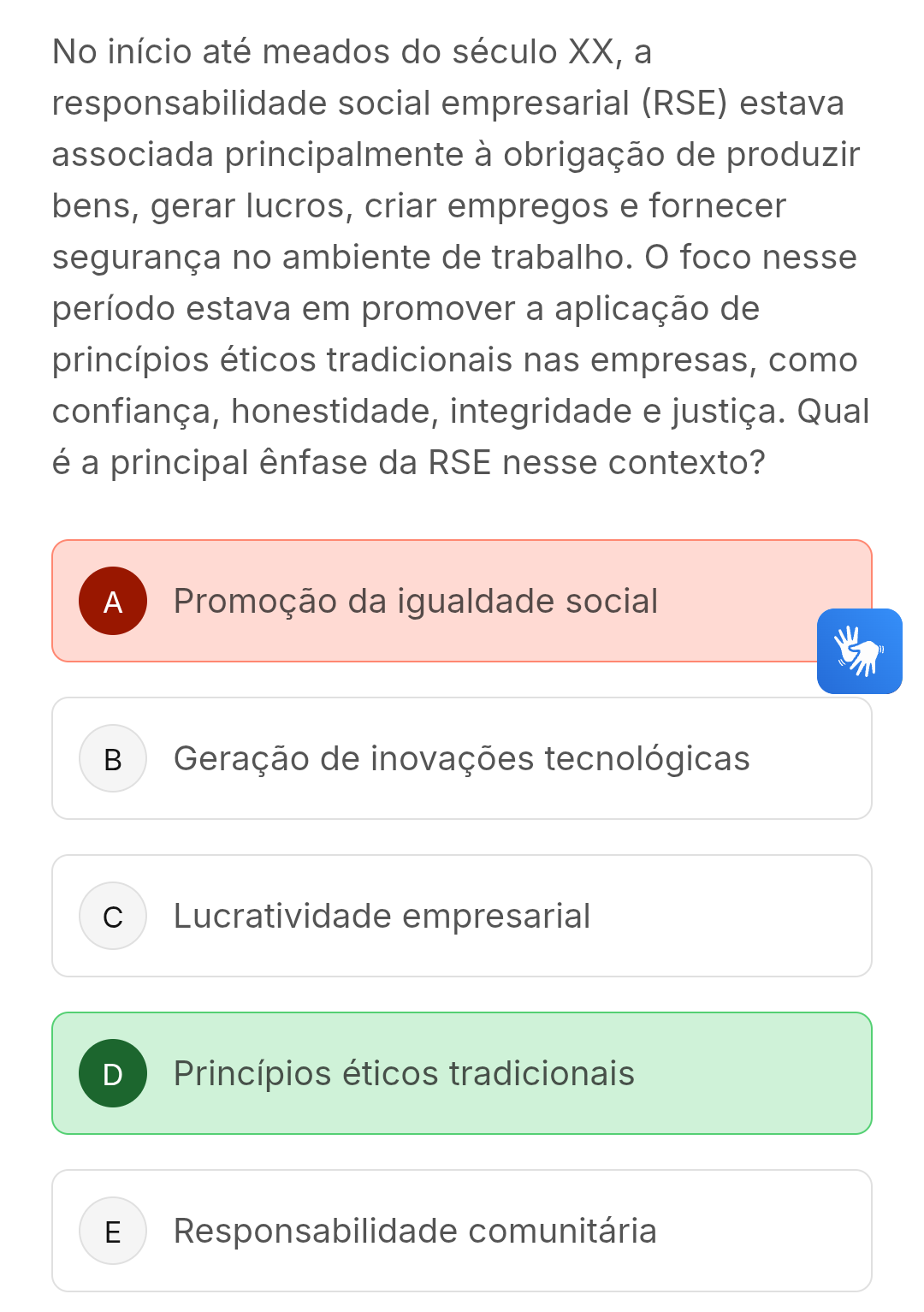
Task: Choose option E Responsabilidade comunitária
Action: pyautogui.click(x=461, y=1231)
